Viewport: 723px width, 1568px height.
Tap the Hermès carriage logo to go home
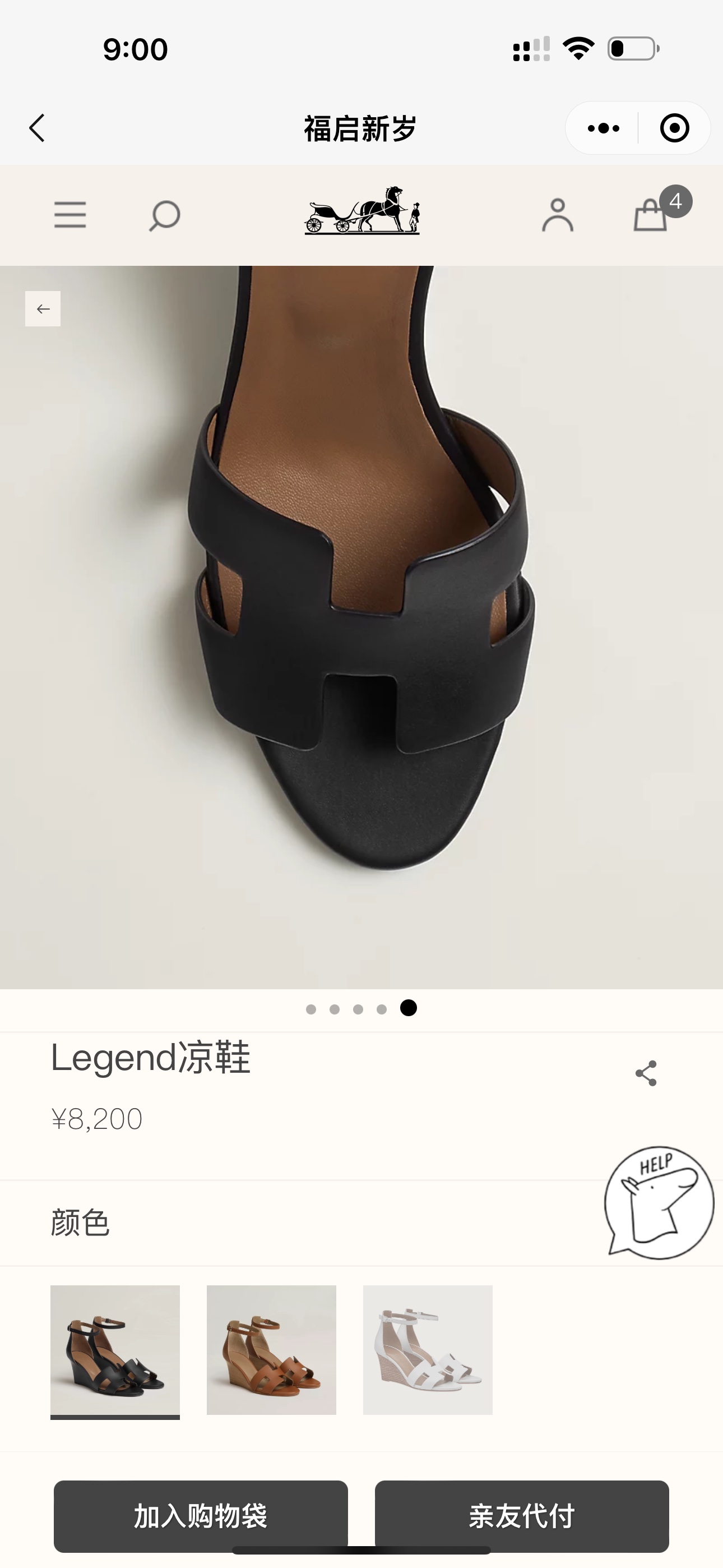click(x=362, y=211)
